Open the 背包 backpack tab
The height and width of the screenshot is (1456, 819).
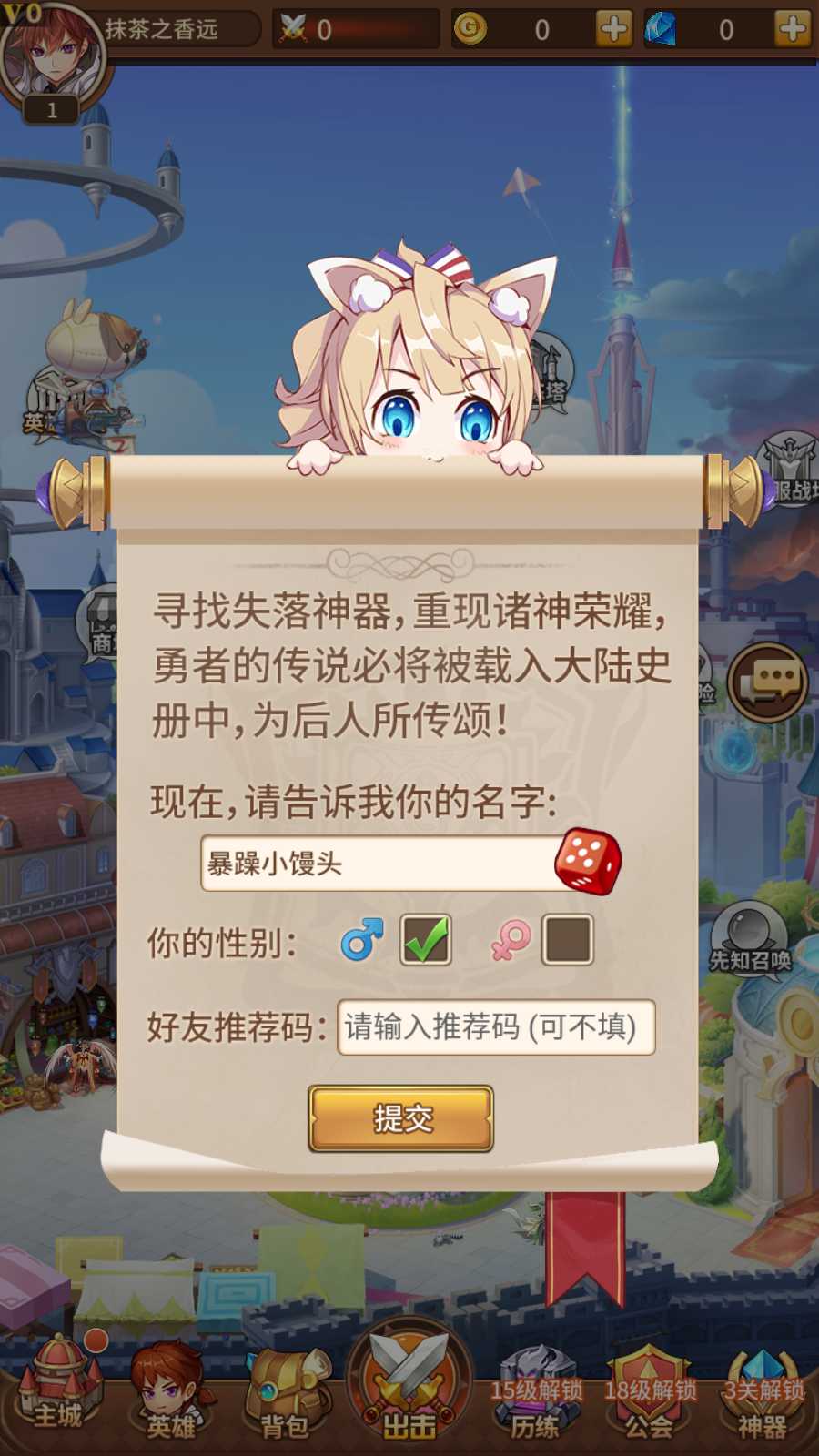pyautogui.click(x=285, y=1390)
